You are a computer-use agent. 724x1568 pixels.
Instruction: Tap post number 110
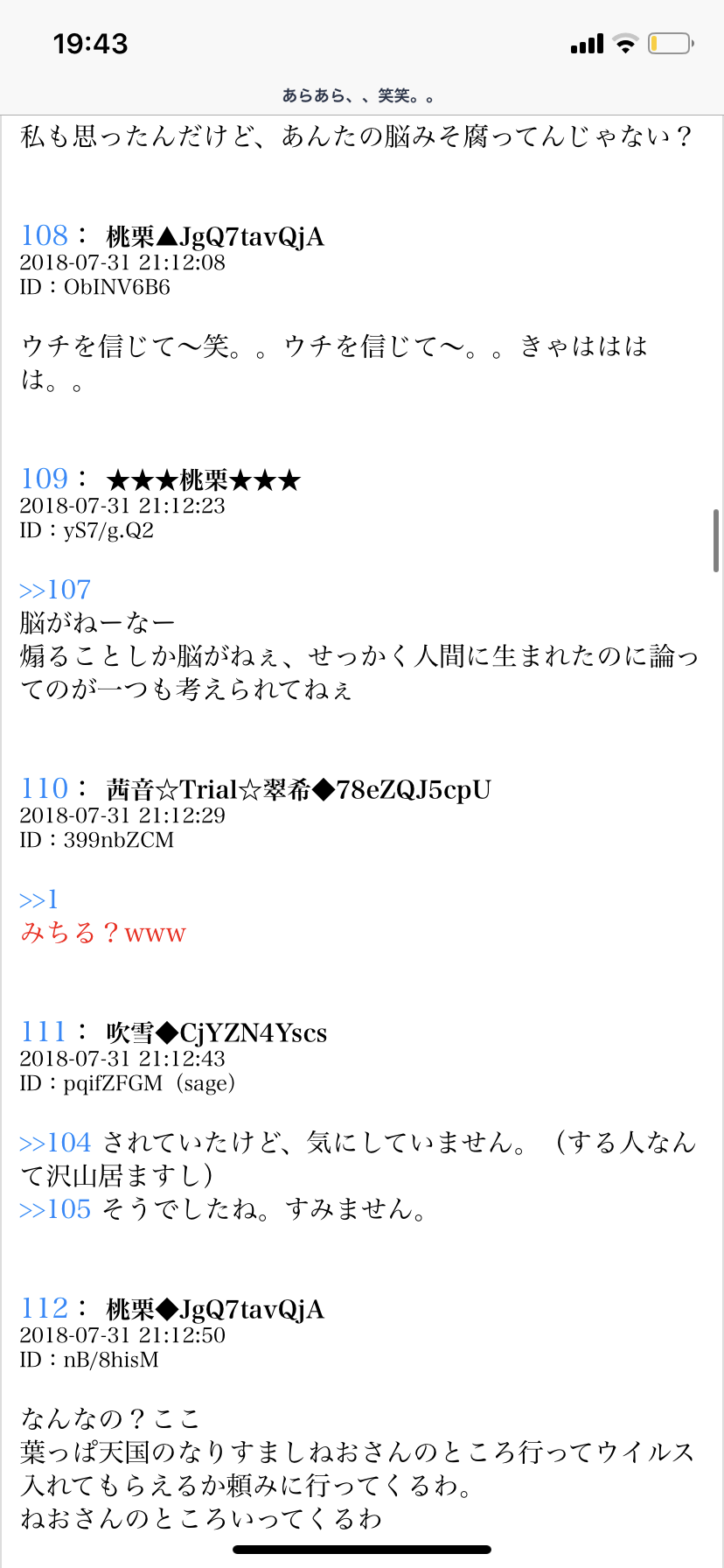click(44, 788)
